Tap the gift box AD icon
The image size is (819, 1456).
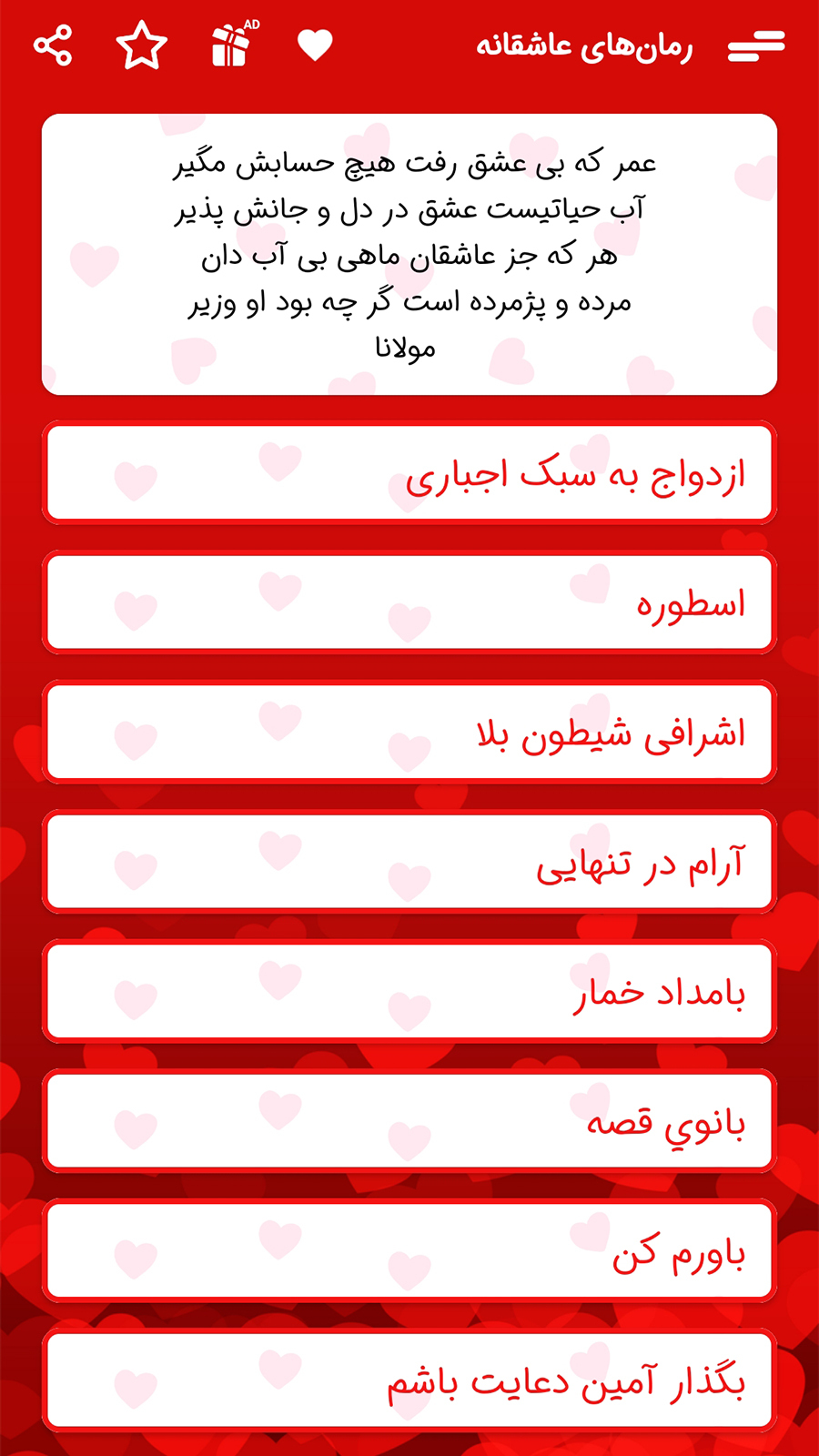click(230, 47)
